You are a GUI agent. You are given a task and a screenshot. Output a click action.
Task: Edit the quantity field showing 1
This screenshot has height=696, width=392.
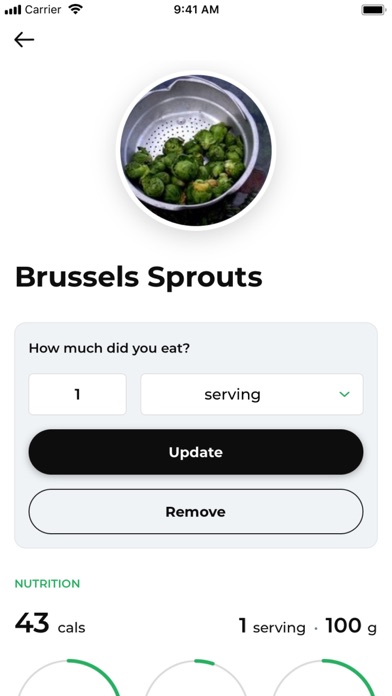click(77, 394)
